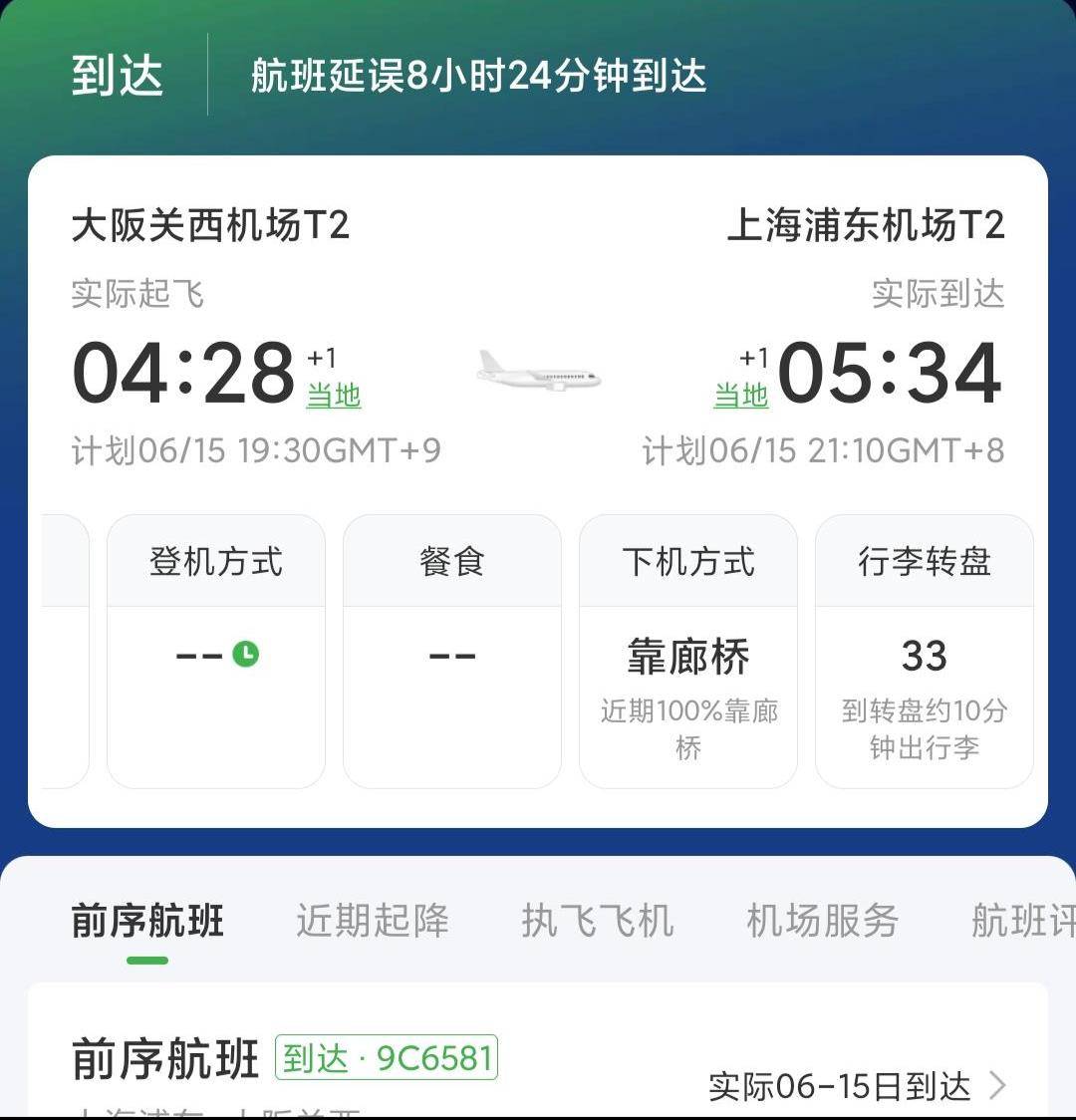Open the 执飞飞机 tab
1076x1120 pixels.
point(597,921)
